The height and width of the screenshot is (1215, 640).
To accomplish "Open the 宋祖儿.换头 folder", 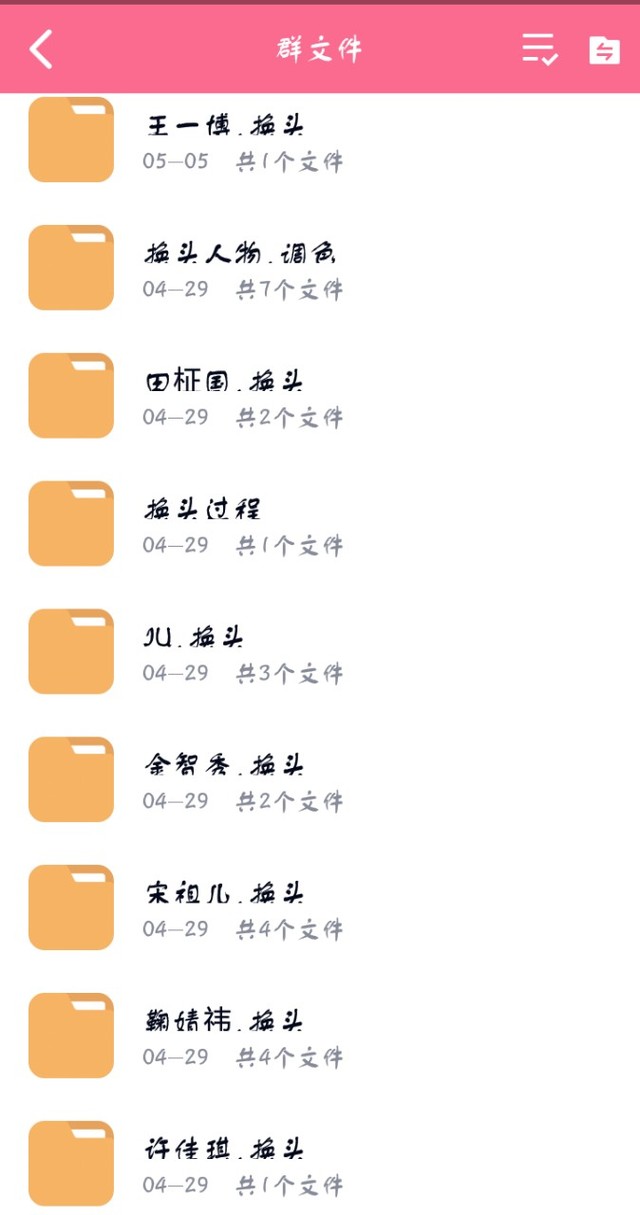I will 320,908.
